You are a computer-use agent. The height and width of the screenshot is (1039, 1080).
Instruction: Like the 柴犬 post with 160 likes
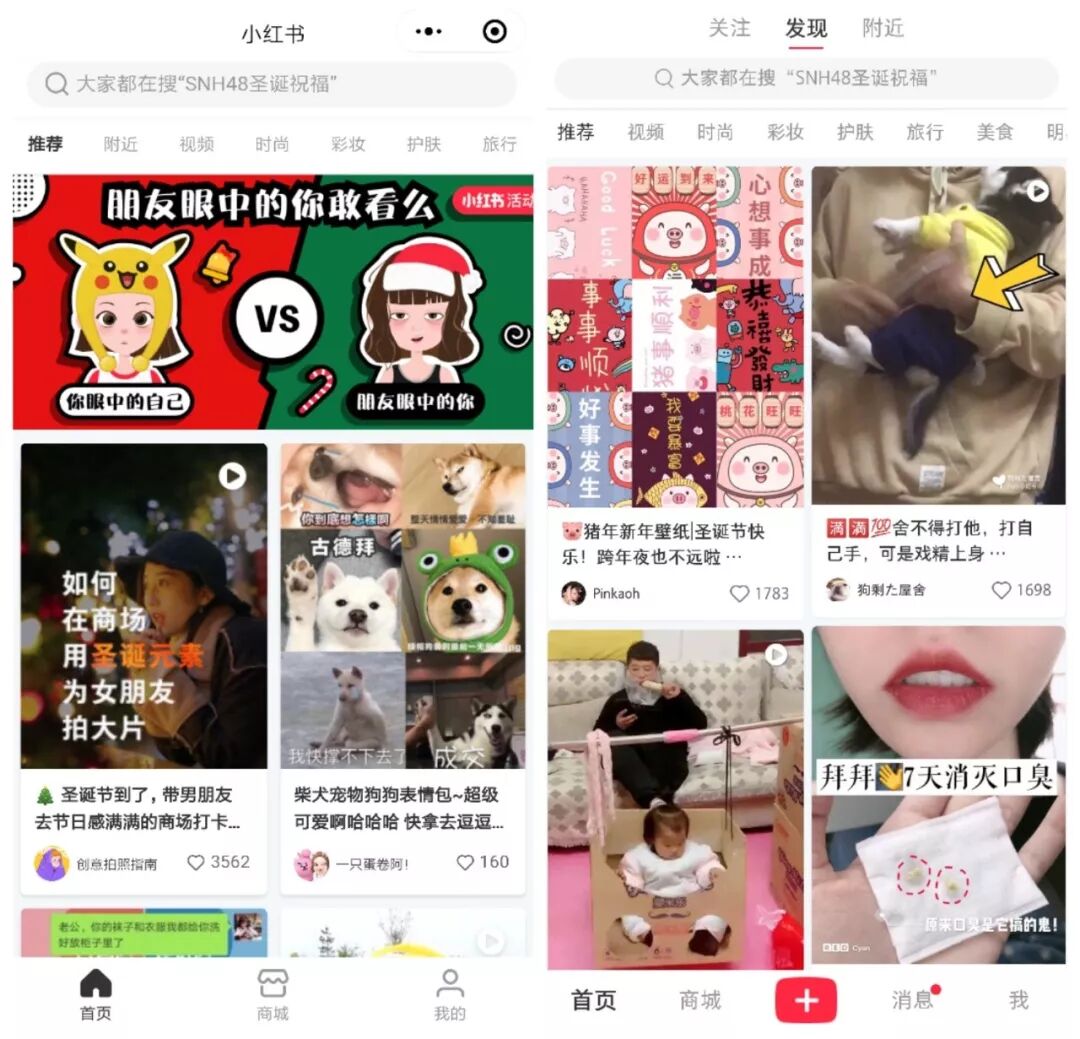[x=465, y=862]
